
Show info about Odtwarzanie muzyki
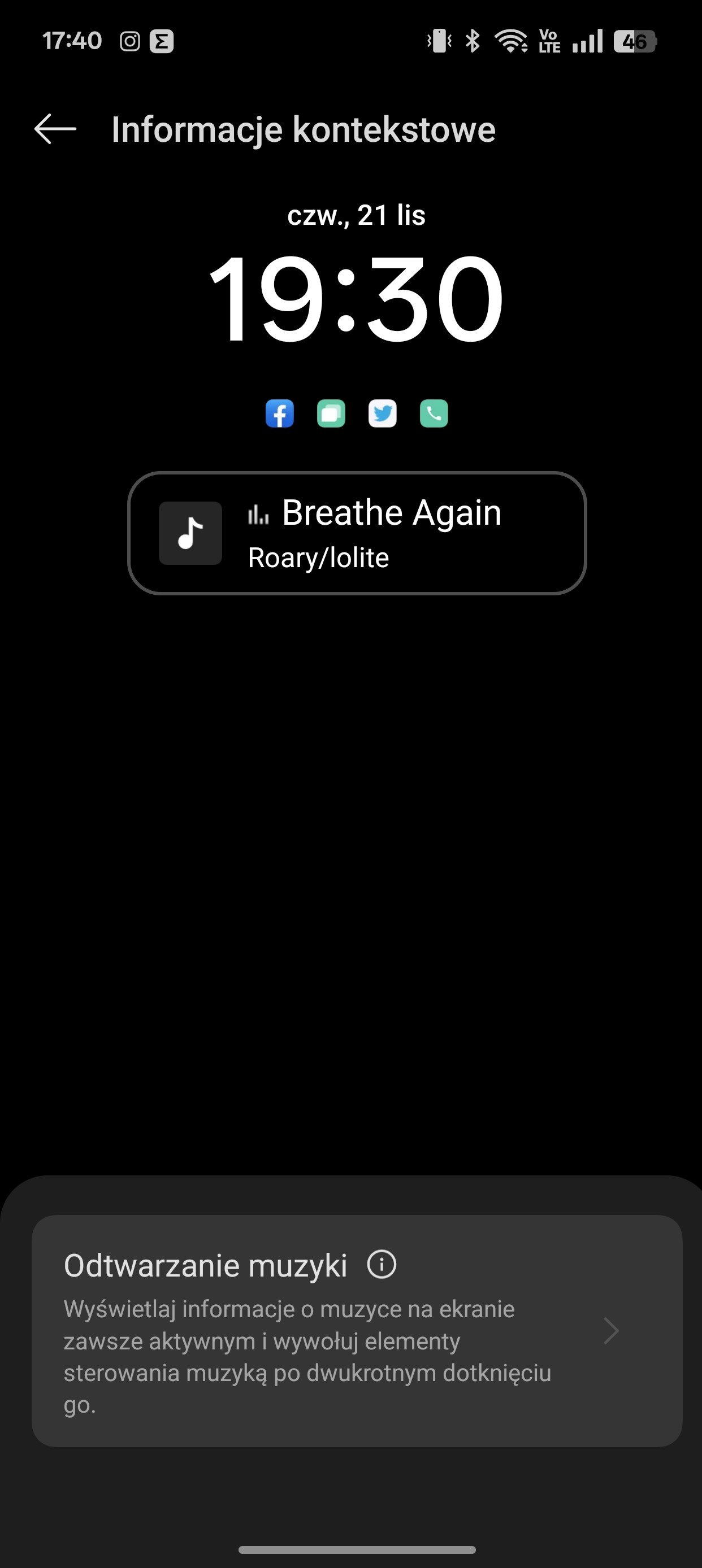tap(382, 1264)
